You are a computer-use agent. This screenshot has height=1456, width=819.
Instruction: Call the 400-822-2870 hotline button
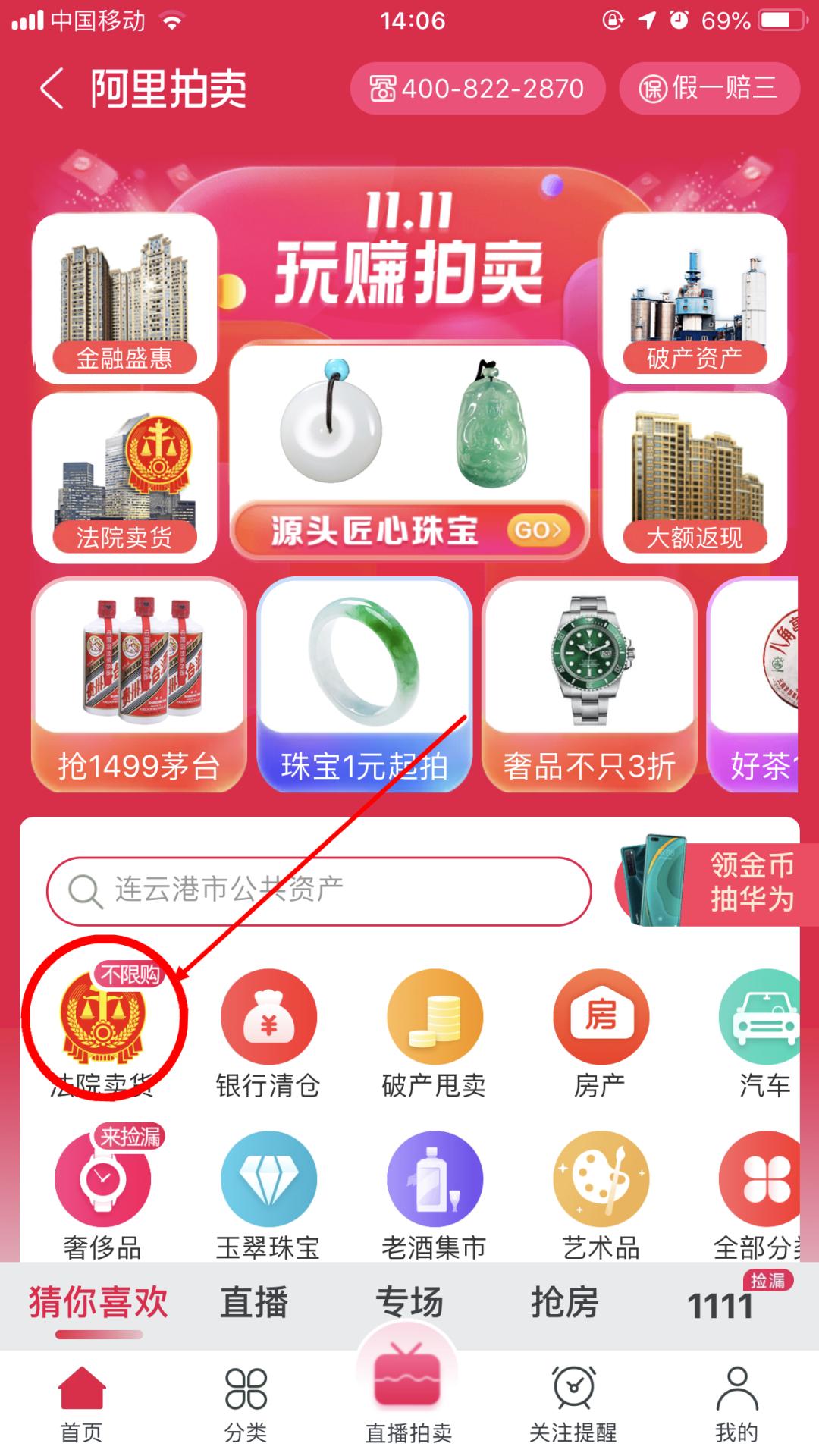[477, 89]
